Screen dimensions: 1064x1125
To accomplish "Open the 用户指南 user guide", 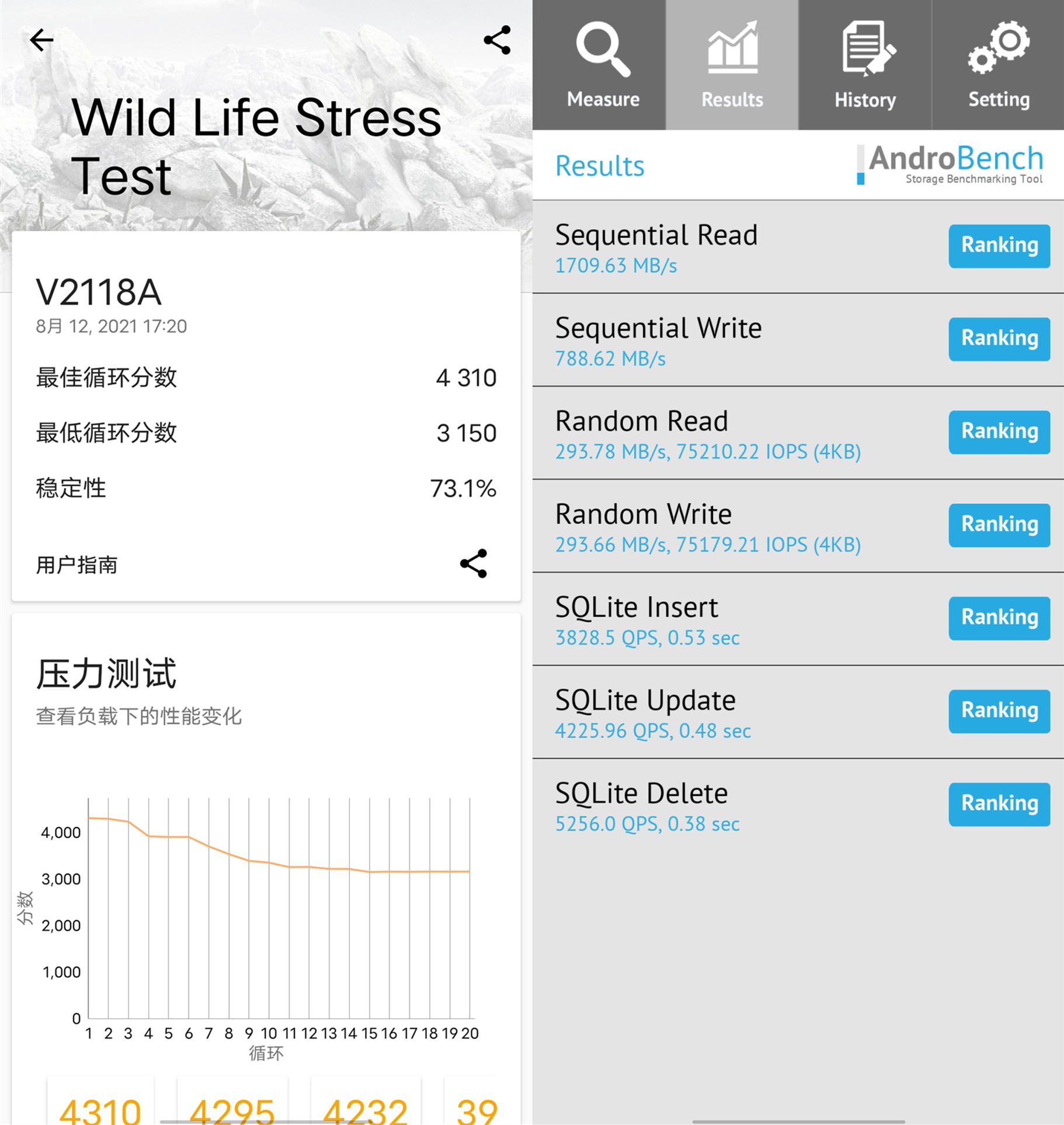I will (77, 565).
